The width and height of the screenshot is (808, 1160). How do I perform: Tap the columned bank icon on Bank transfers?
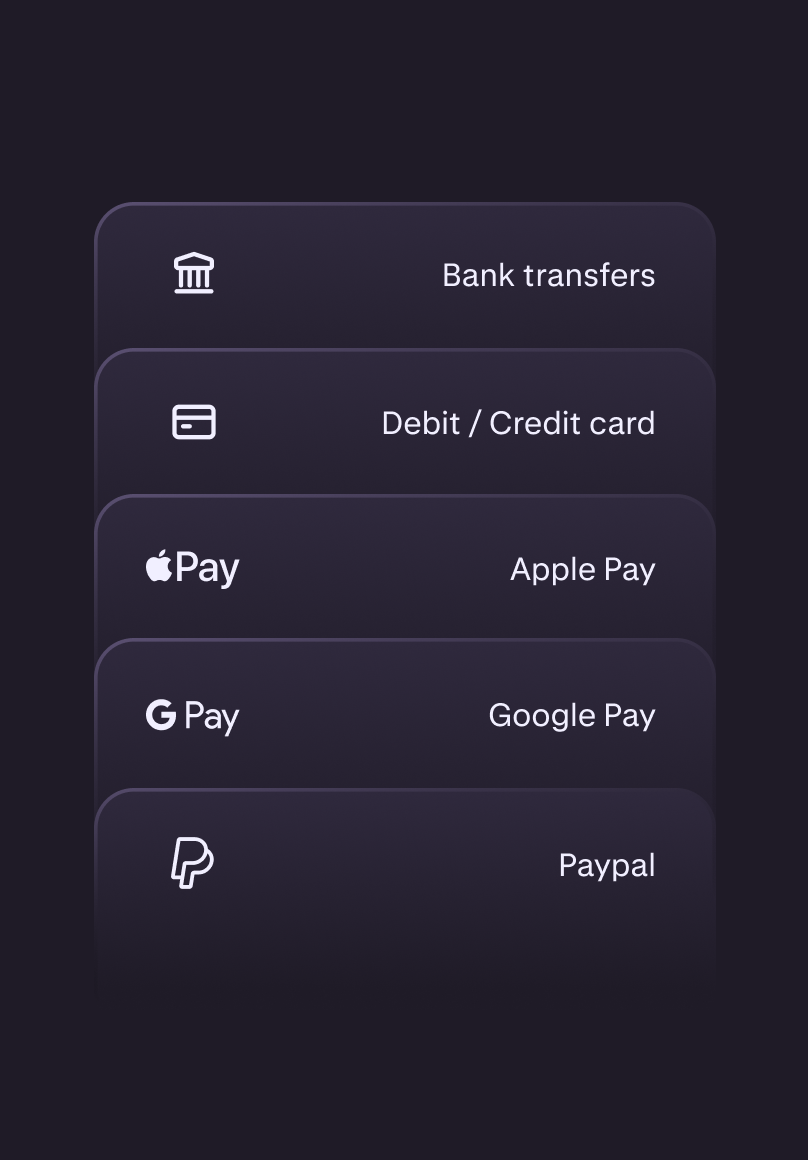coord(194,272)
